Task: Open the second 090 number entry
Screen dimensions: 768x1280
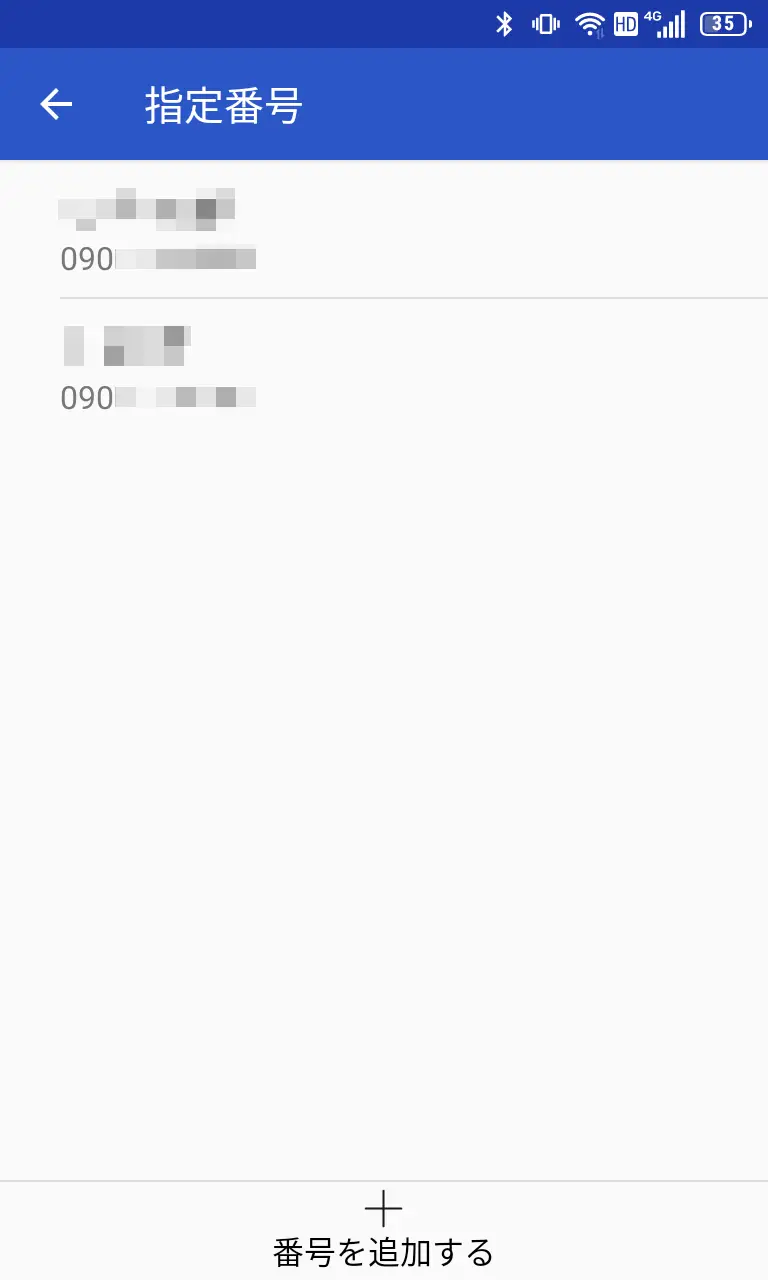Action: (384, 368)
